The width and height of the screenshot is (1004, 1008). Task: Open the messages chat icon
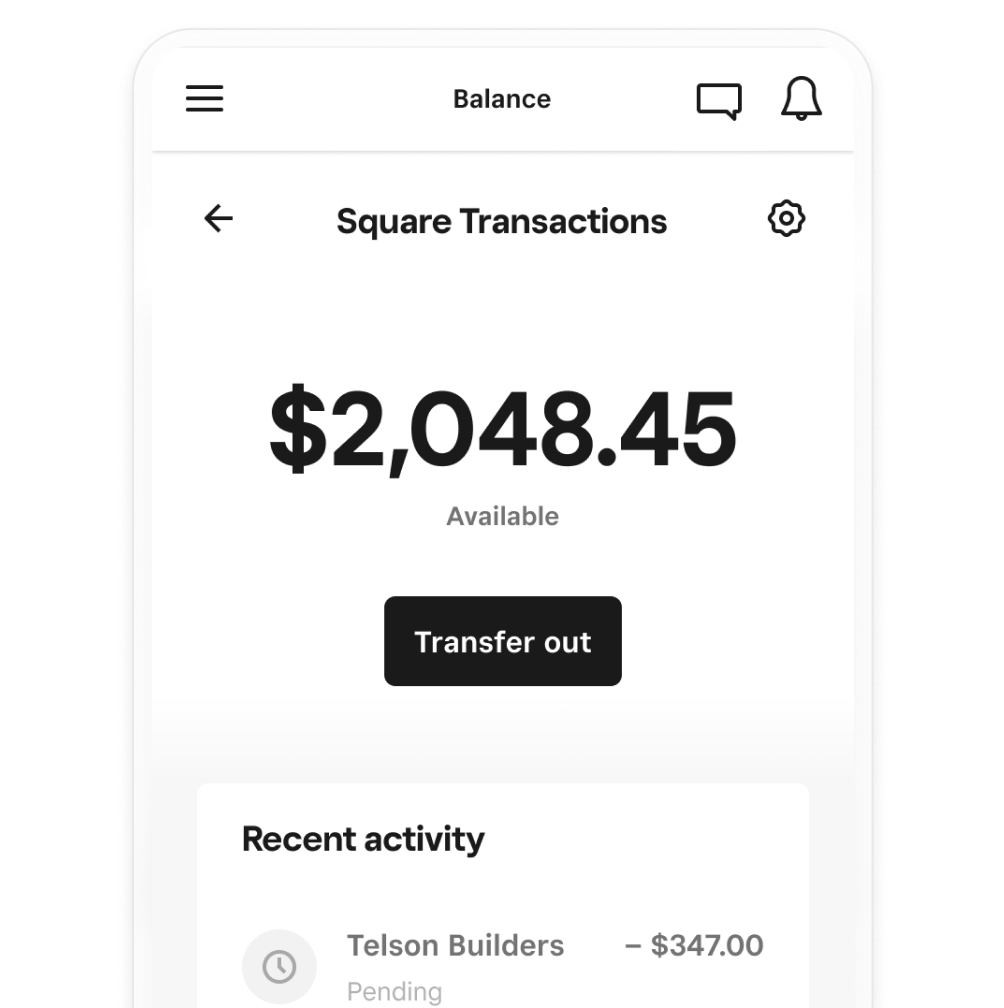coord(719,100)
